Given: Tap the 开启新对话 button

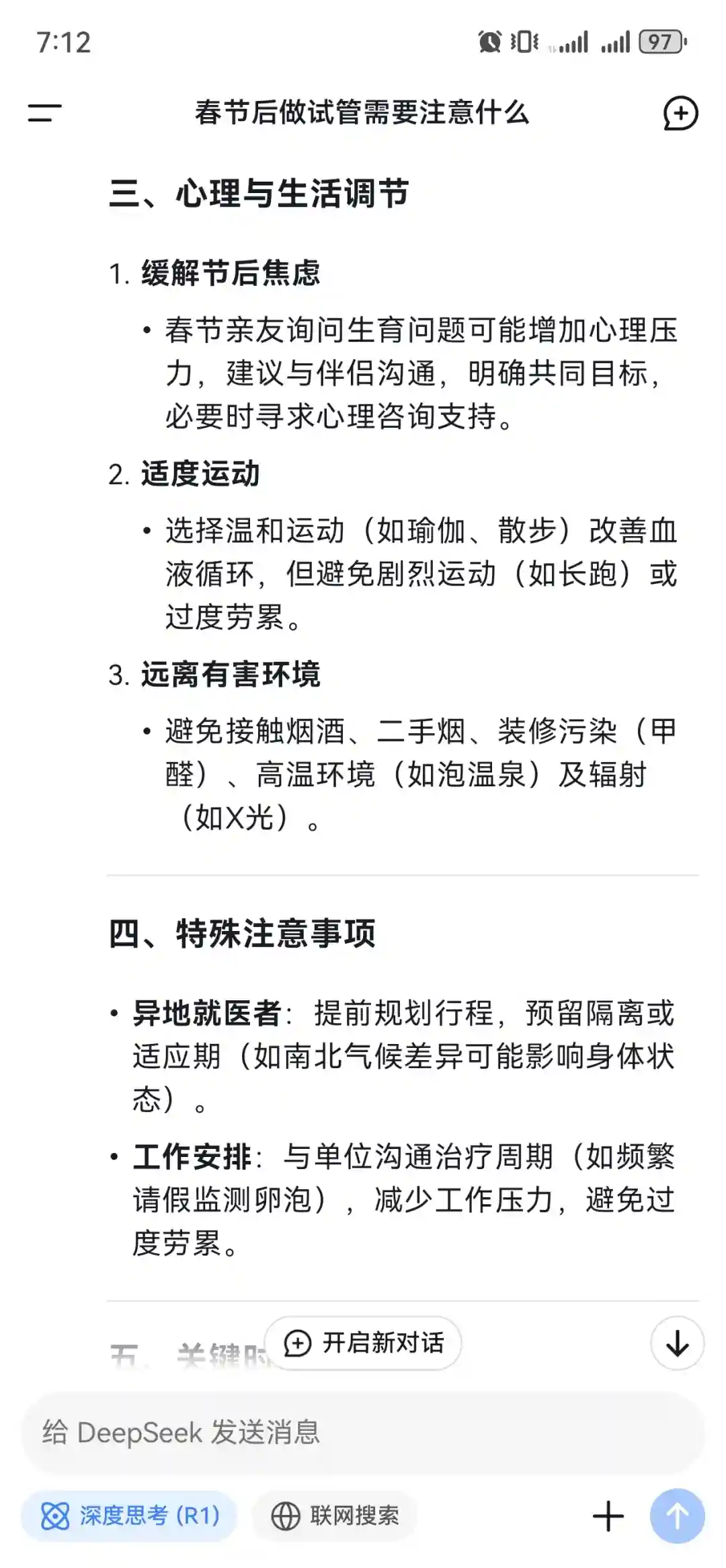Looking at the screenshot, I should pos(364,1343).
